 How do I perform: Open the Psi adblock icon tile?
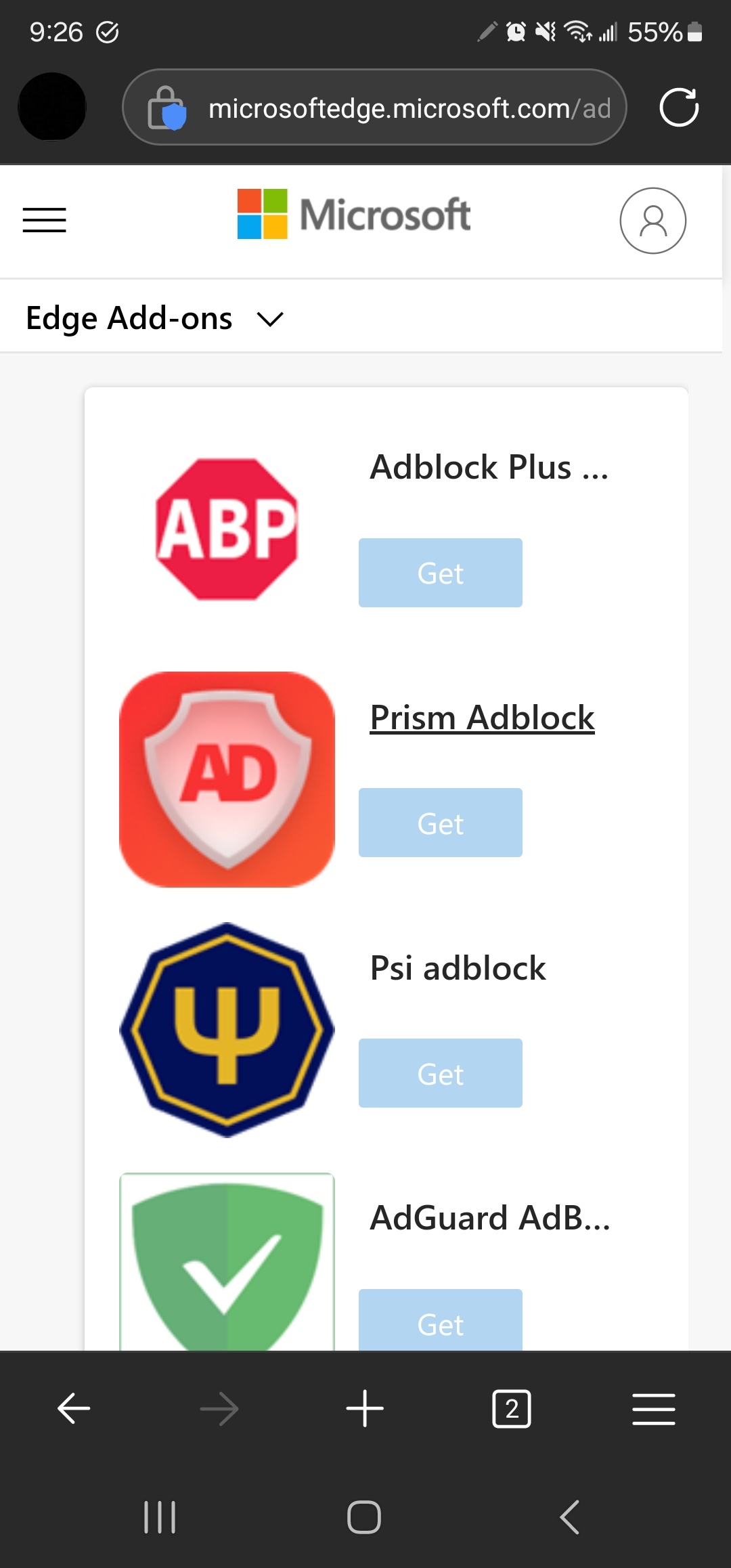(x=227, y=1030)
